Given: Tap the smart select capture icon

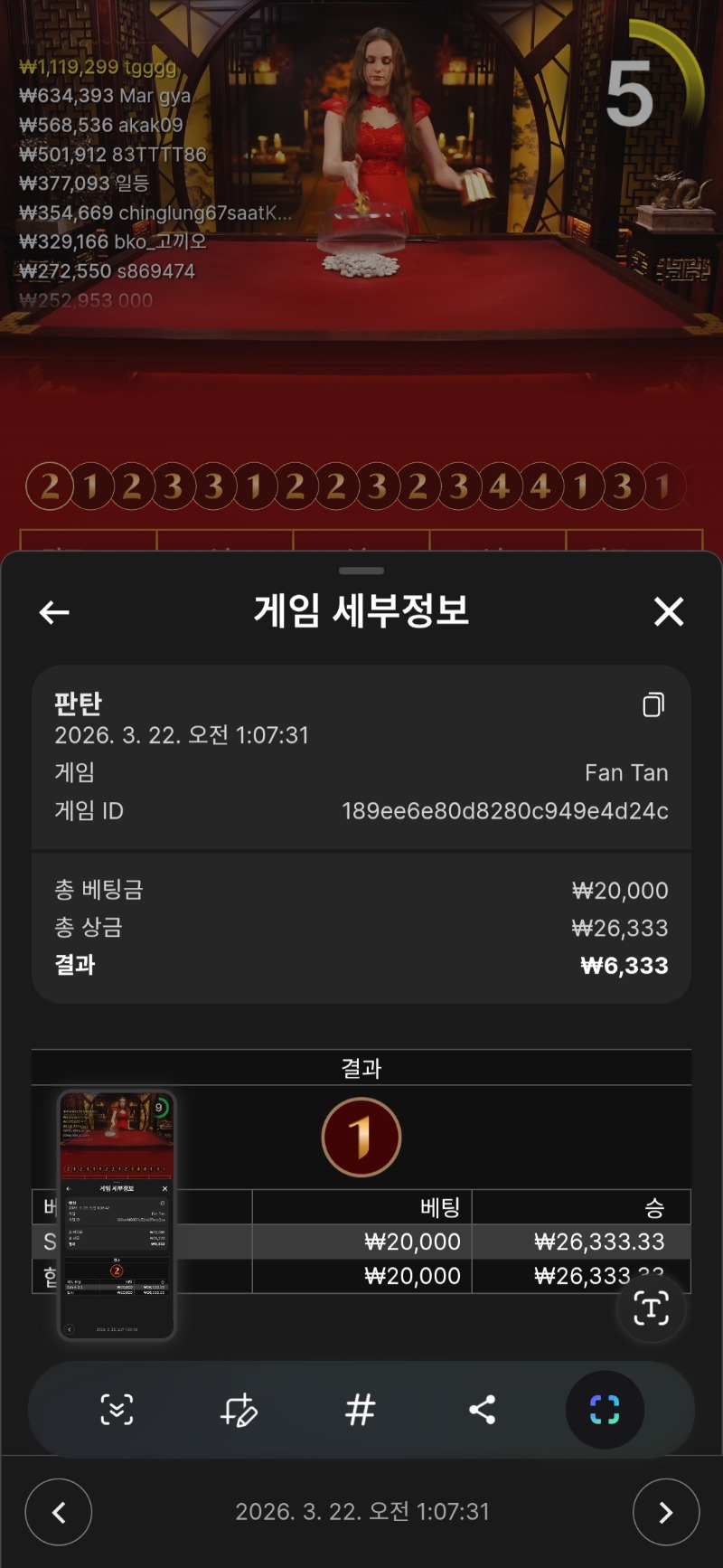Looking at the screenshot, I should pos(605,1410).
